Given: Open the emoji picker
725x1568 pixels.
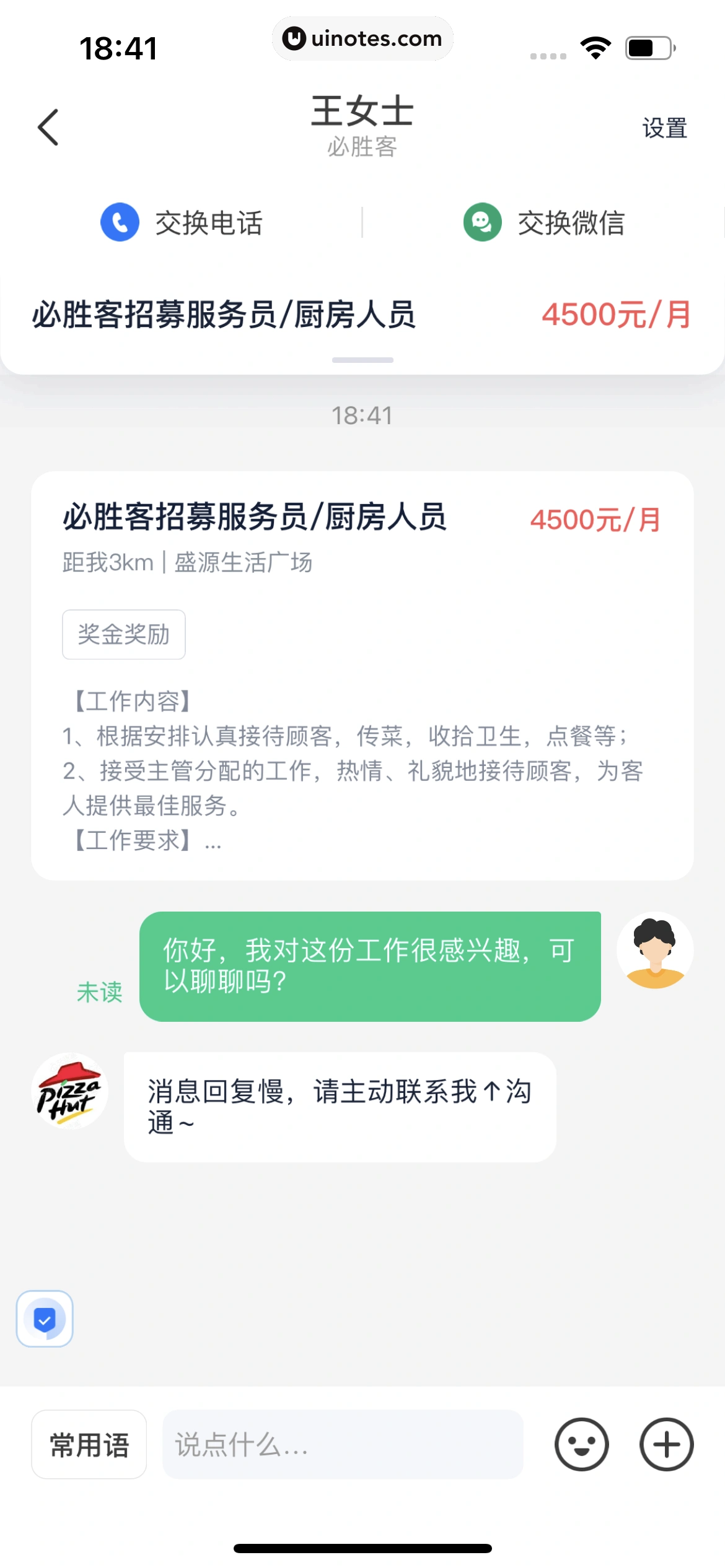Looking at the screenshot, I should coord(581,1445).
